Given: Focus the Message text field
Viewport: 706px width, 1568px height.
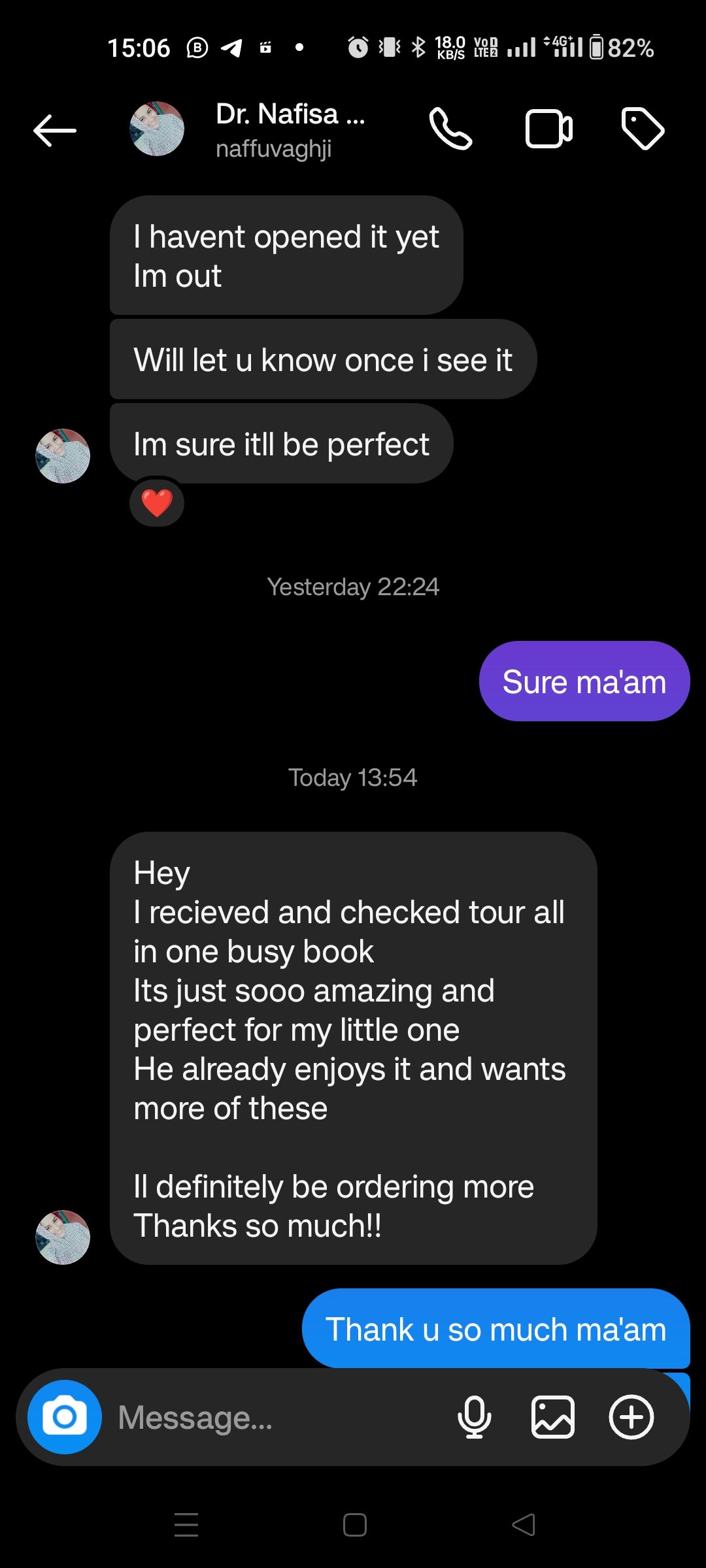Looking at the screenshot, I should pos(275,1418).
